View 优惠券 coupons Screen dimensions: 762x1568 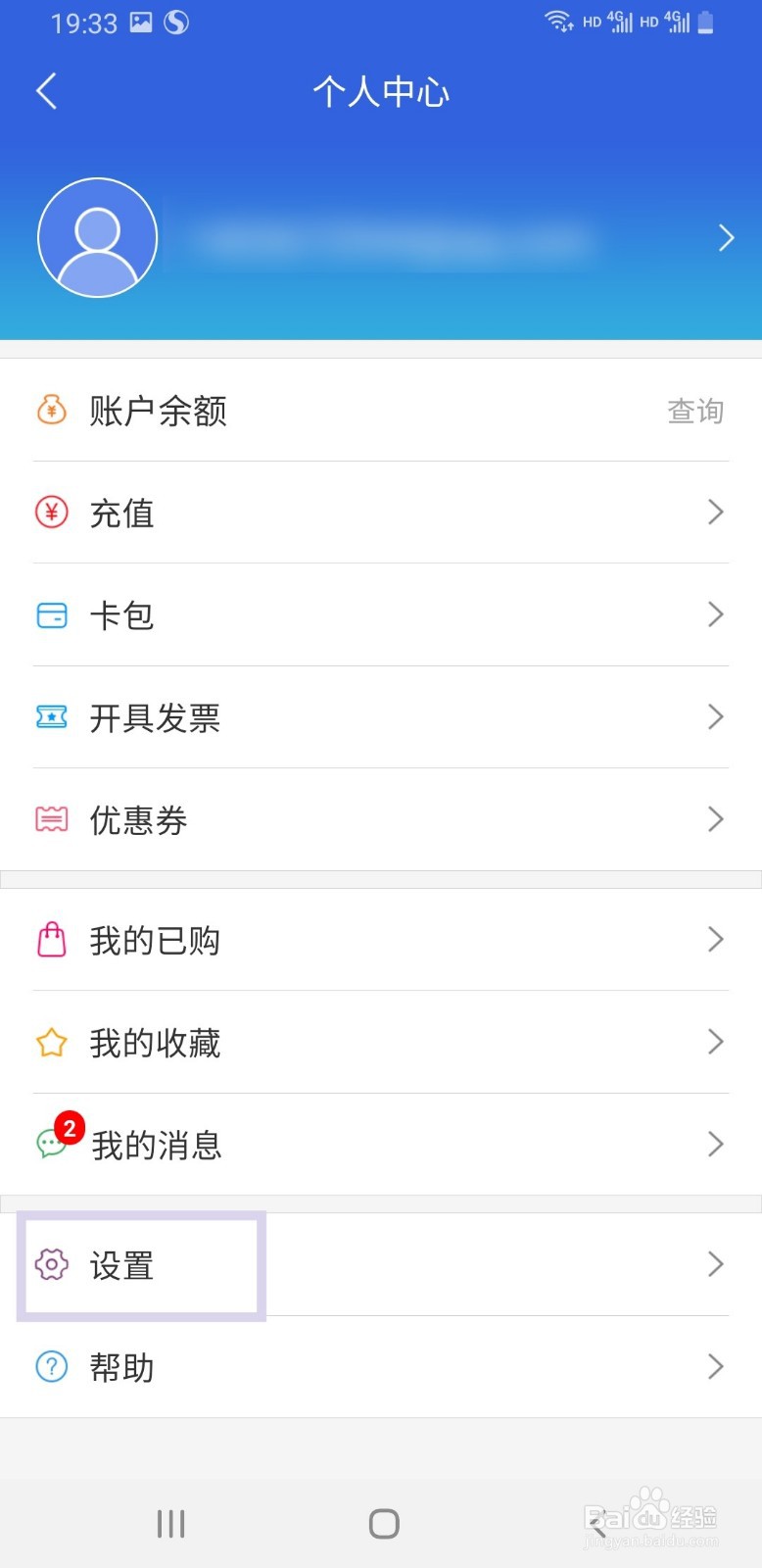point(380,820)
